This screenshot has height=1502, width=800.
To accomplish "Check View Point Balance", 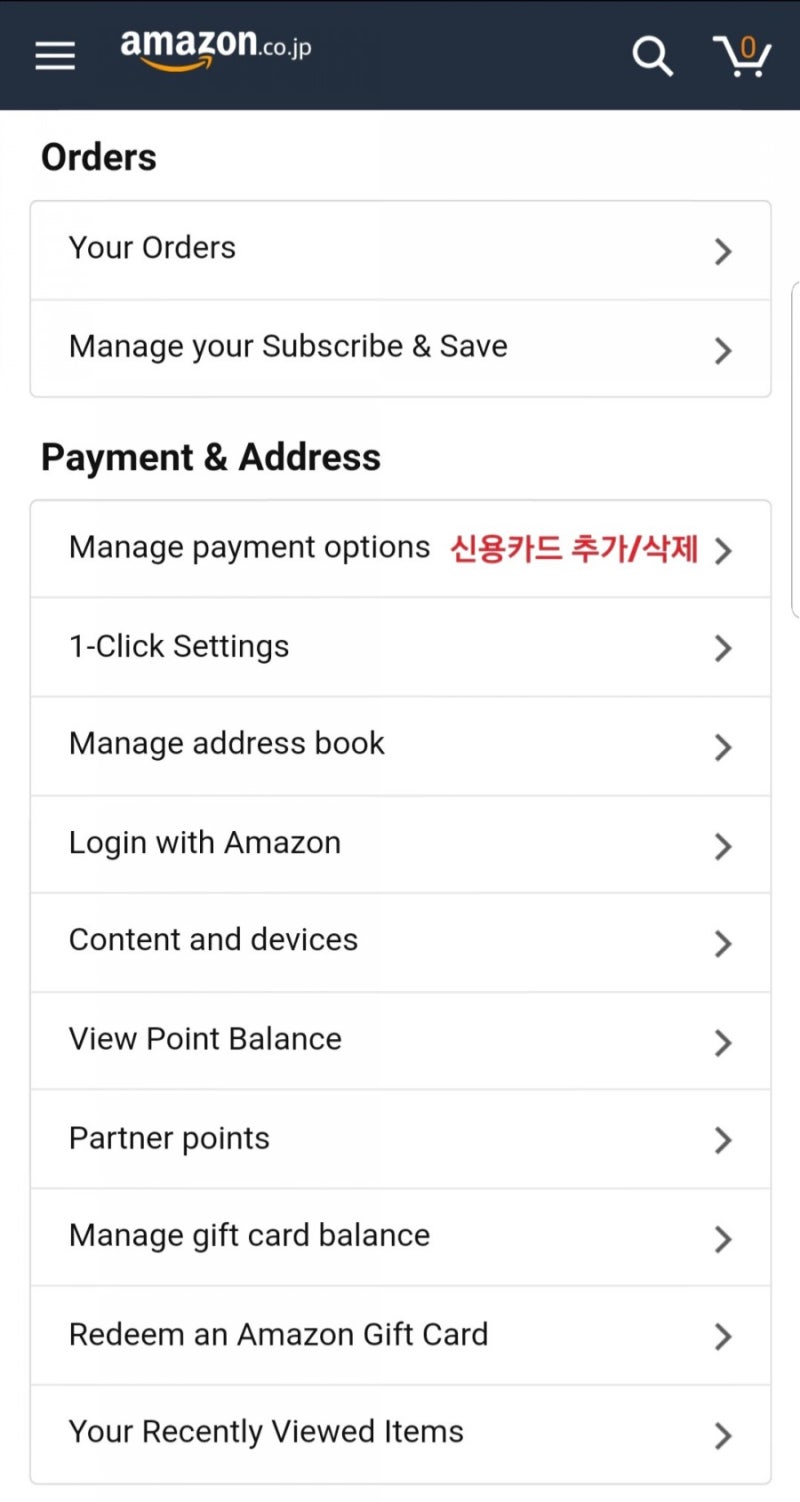I will click(400, 1040).
